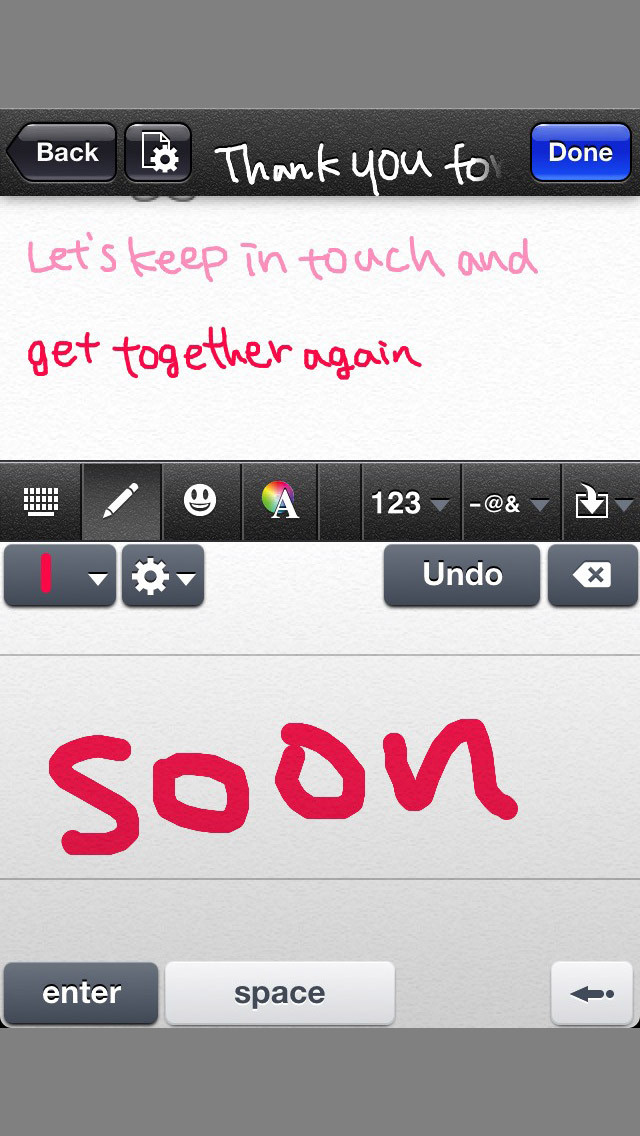
Task: Select the pencil handwriting mode
Action: click(x=122, y=501)
